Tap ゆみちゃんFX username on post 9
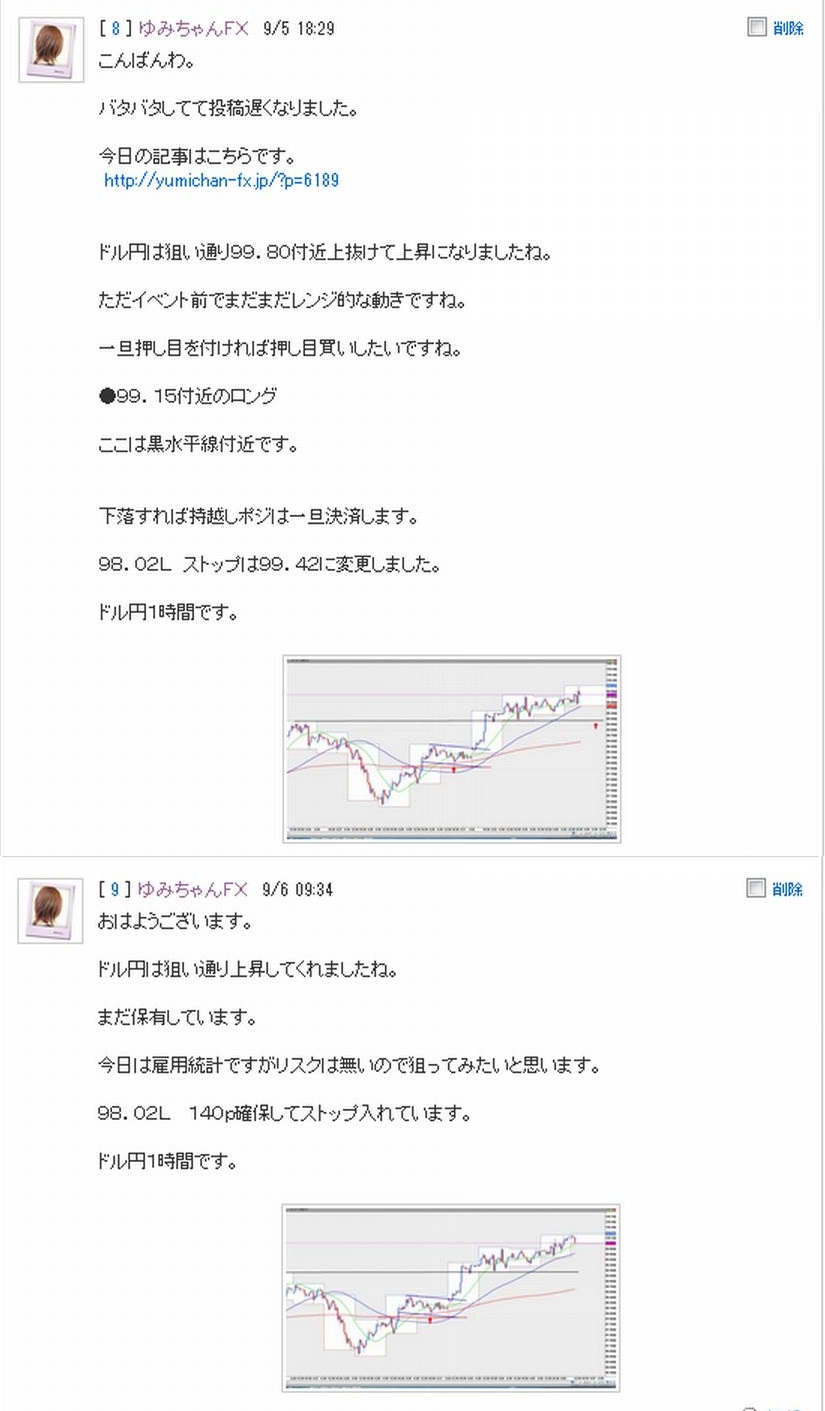825x1411 pixels. (x=192, y=889)
